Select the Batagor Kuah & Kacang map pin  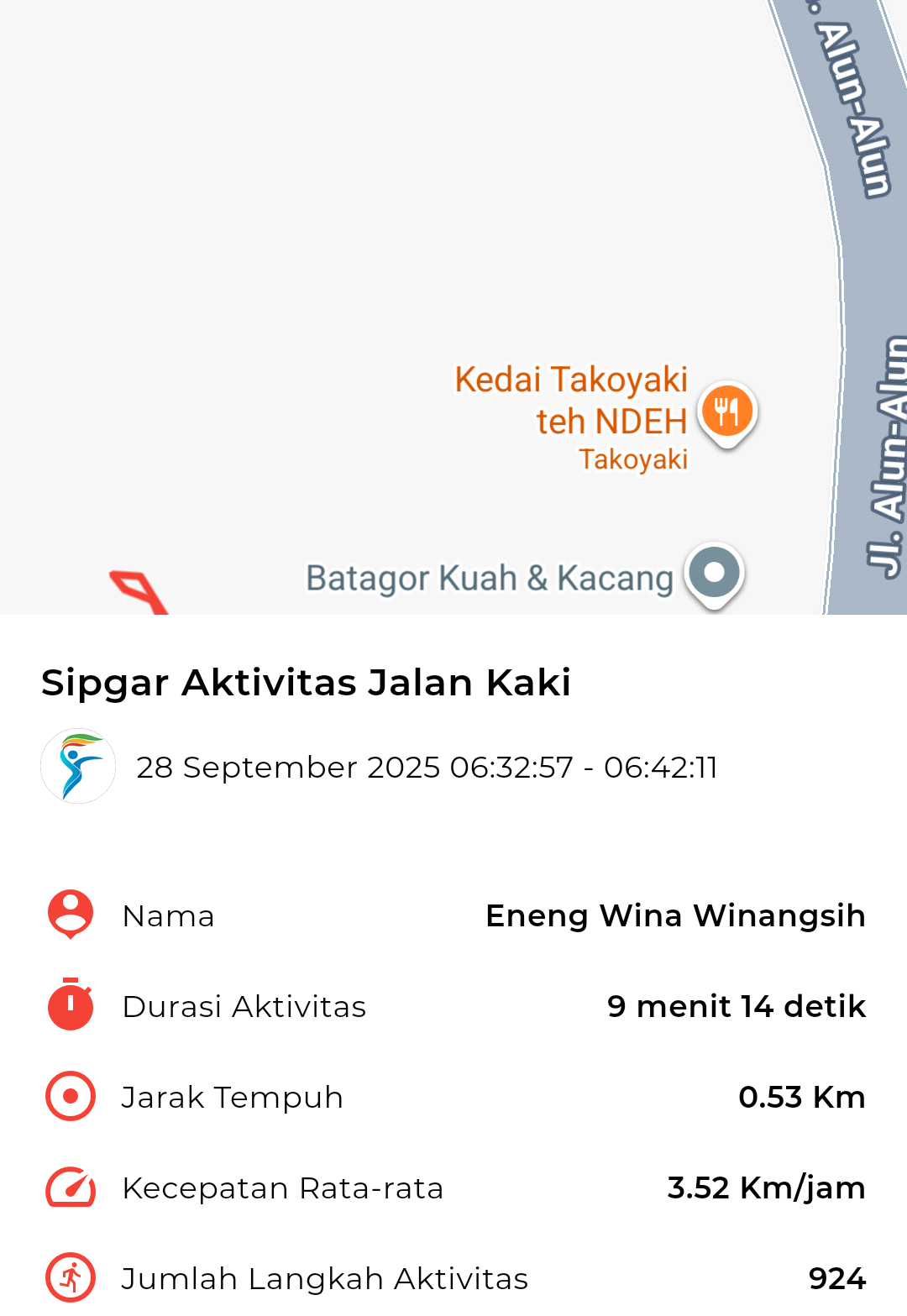click(x=714, y=574)
